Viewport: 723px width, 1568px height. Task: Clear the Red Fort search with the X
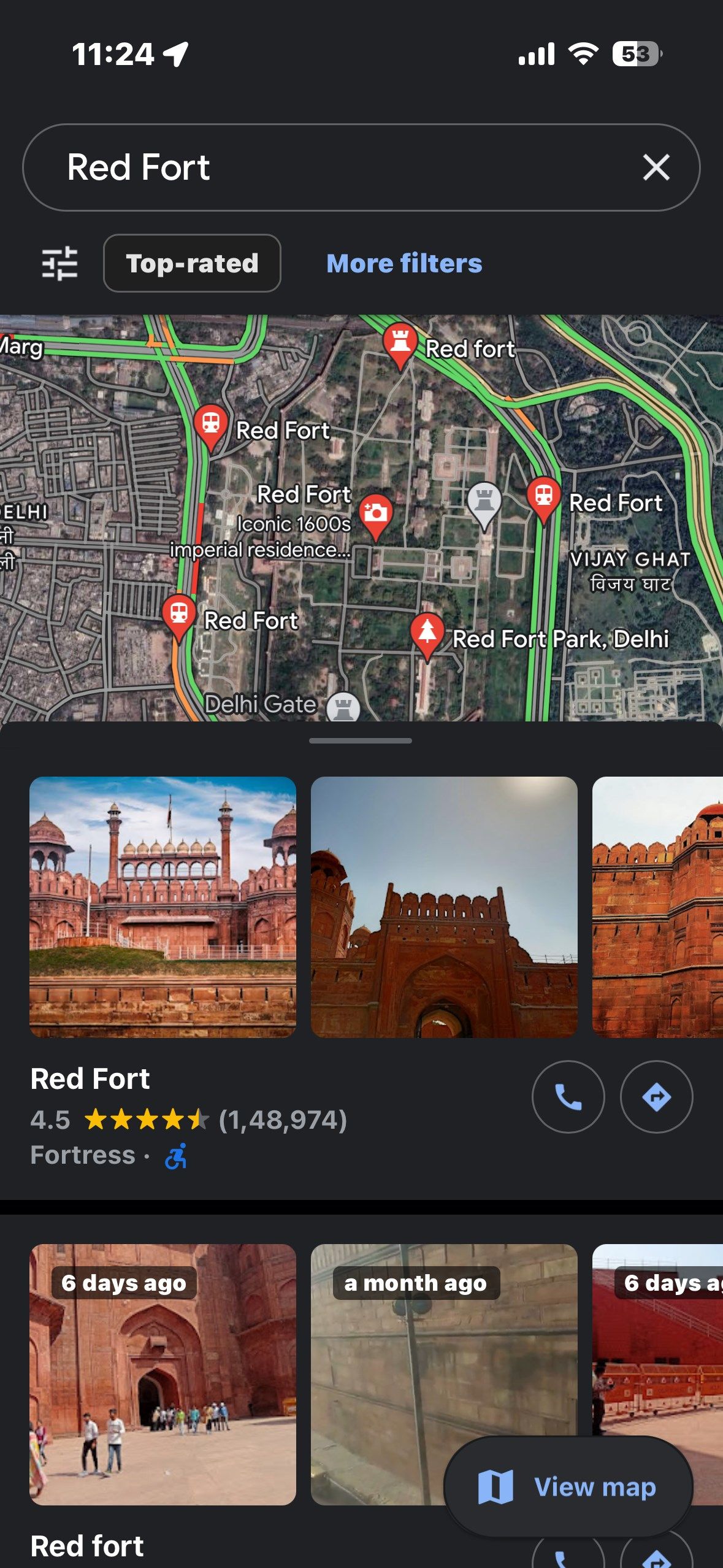pos(655,167)
